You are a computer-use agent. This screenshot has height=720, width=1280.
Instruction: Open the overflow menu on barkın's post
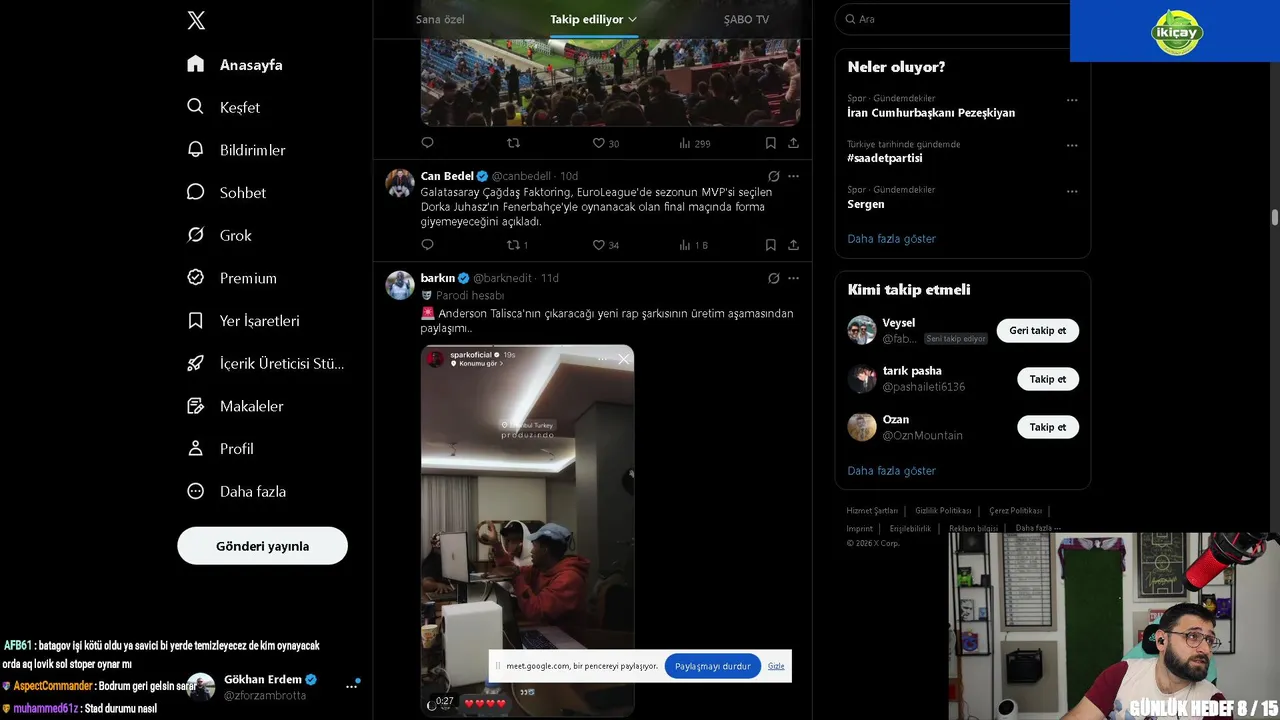[793, 278]
